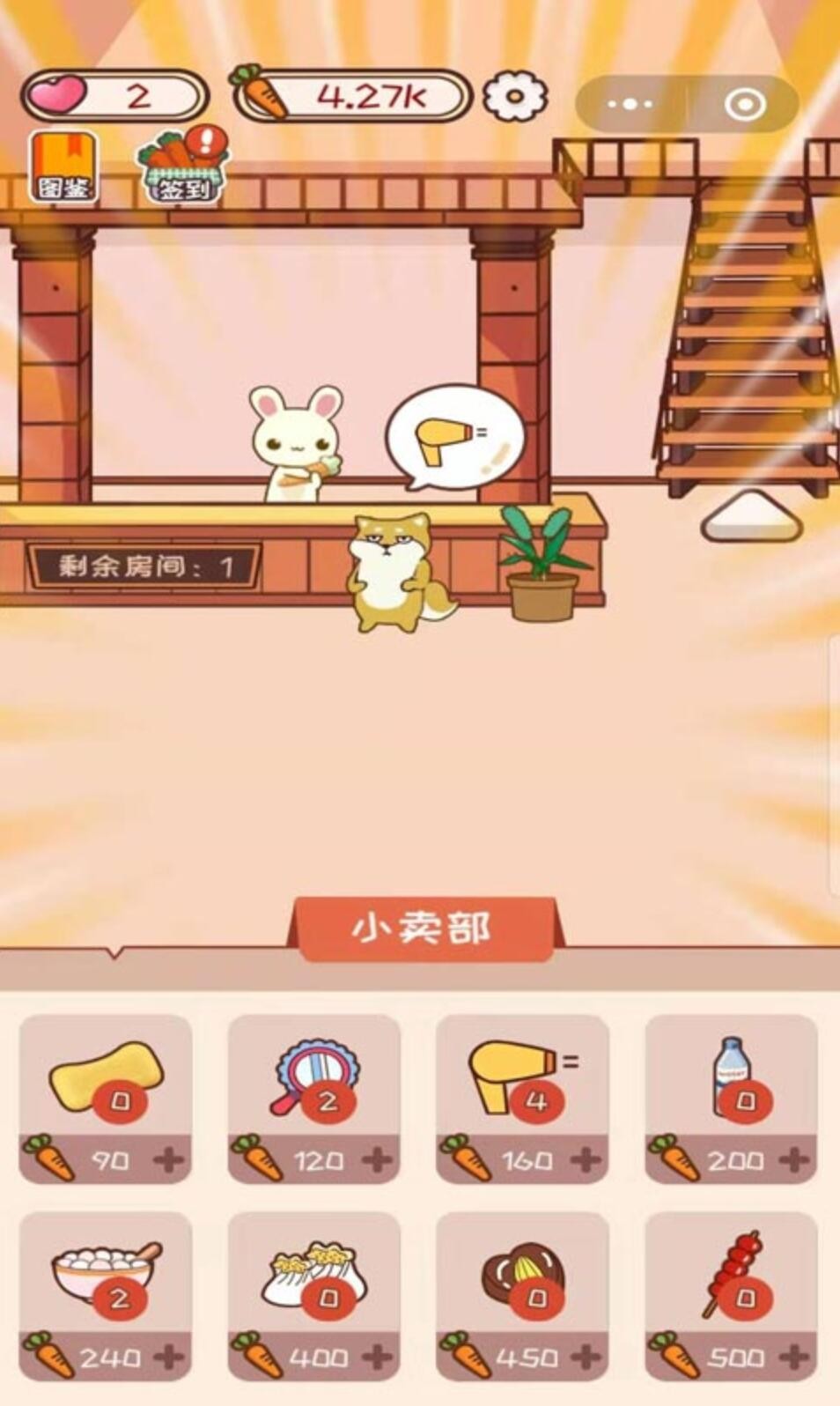Open the mini-program more options menu

pyautogui.click(x=628, y=102)
